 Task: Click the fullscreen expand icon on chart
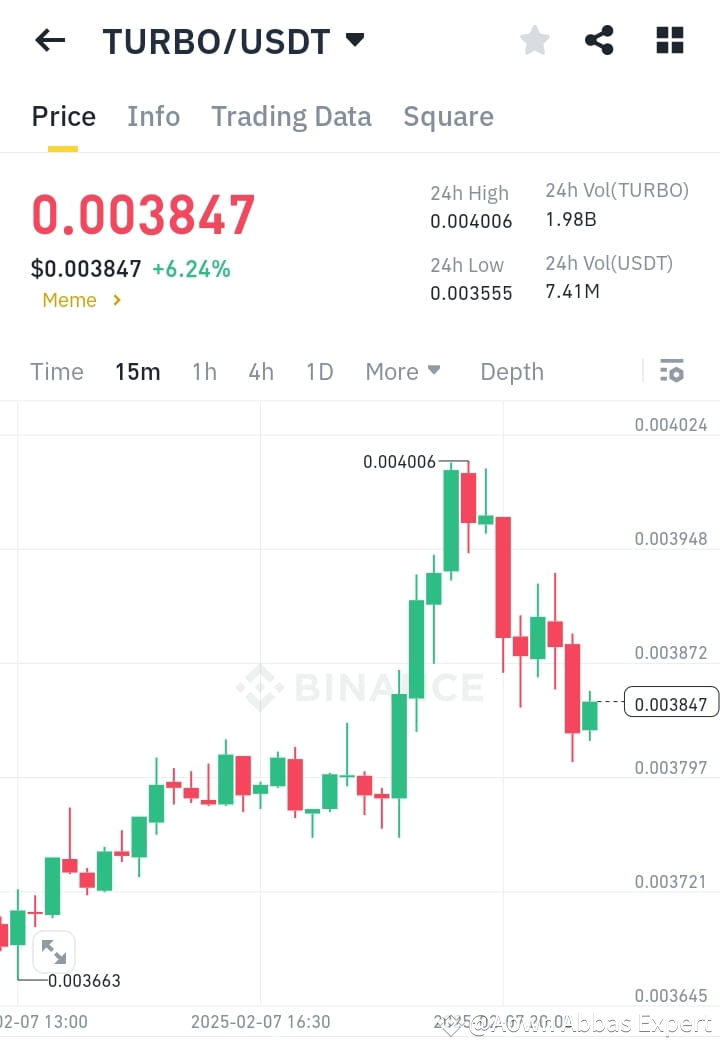(54, 951)
